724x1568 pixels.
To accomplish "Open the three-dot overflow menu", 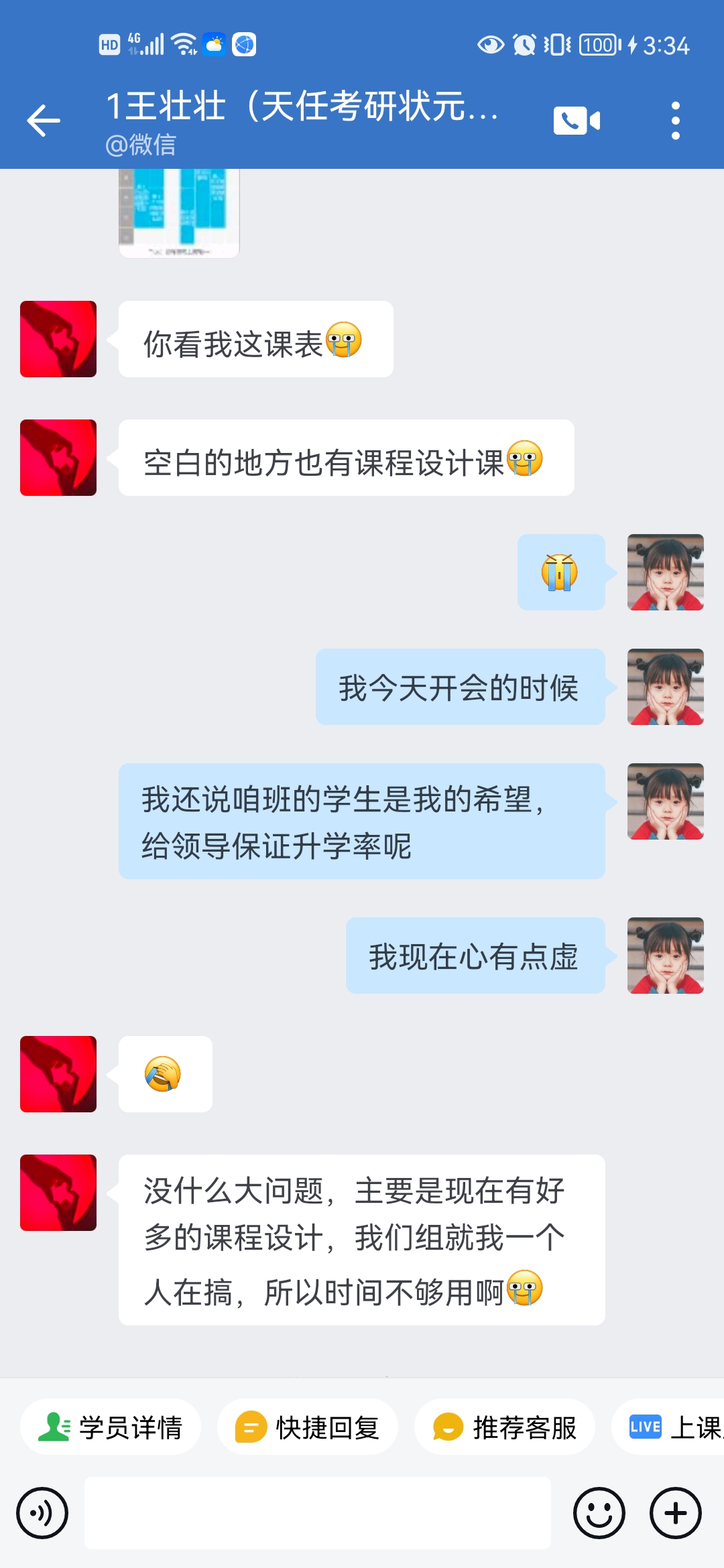I will (675, 121).
